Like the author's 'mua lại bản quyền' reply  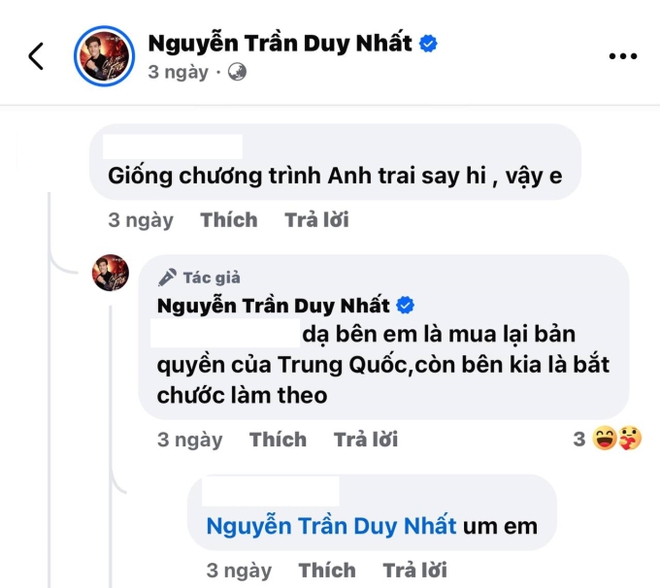[x=277, y=439]
